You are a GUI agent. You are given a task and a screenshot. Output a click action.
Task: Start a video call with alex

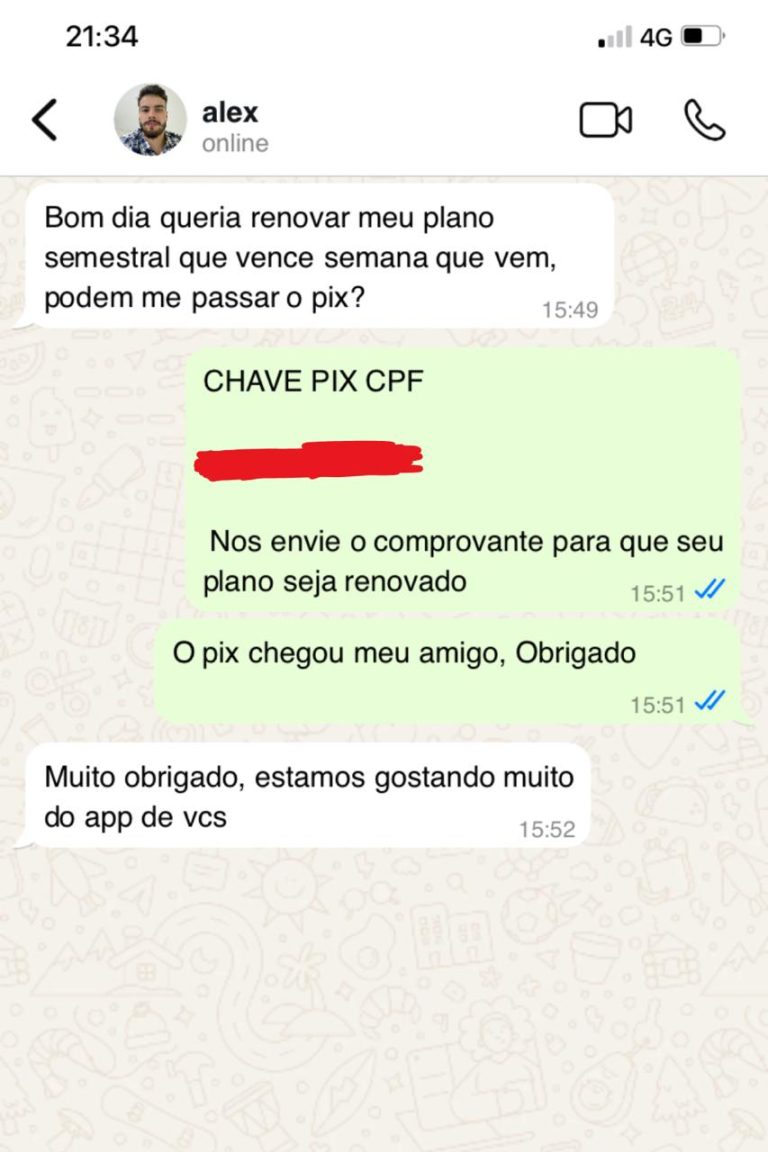605,121
